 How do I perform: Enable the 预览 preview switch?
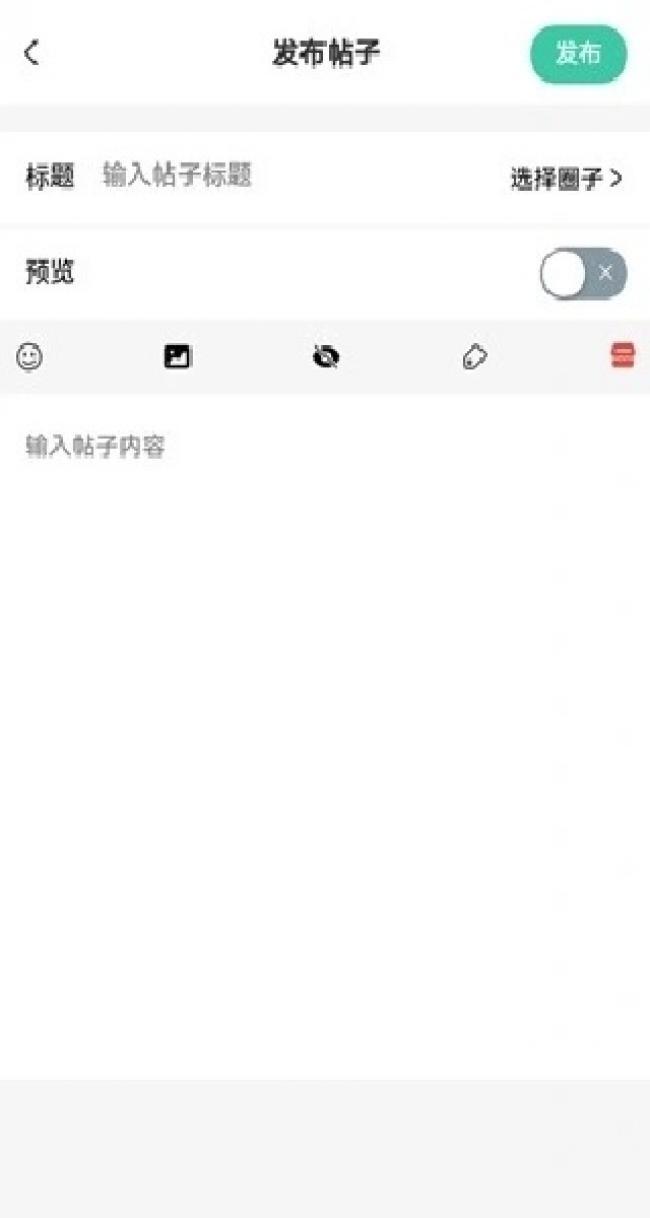[583, 273]
